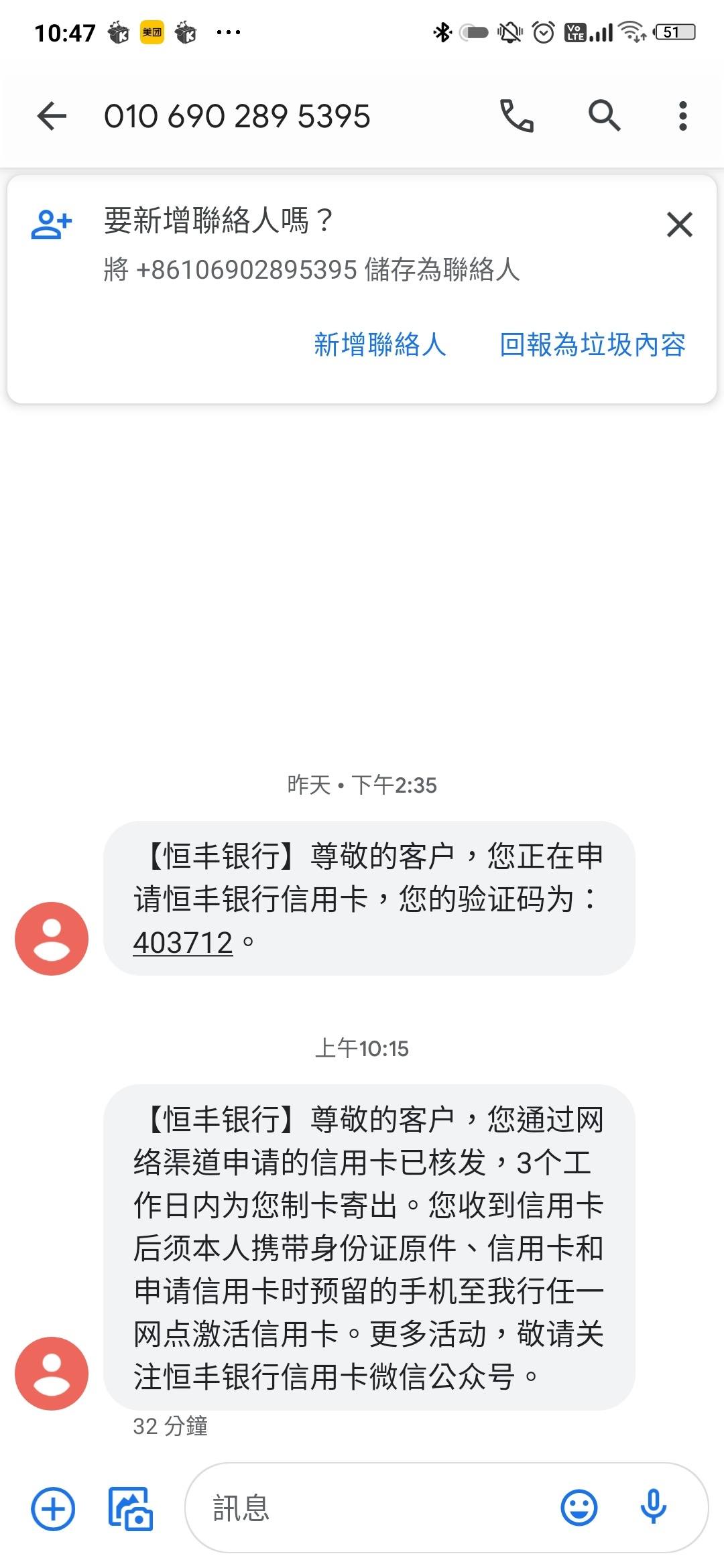Call this number with the phone icon

517,117
